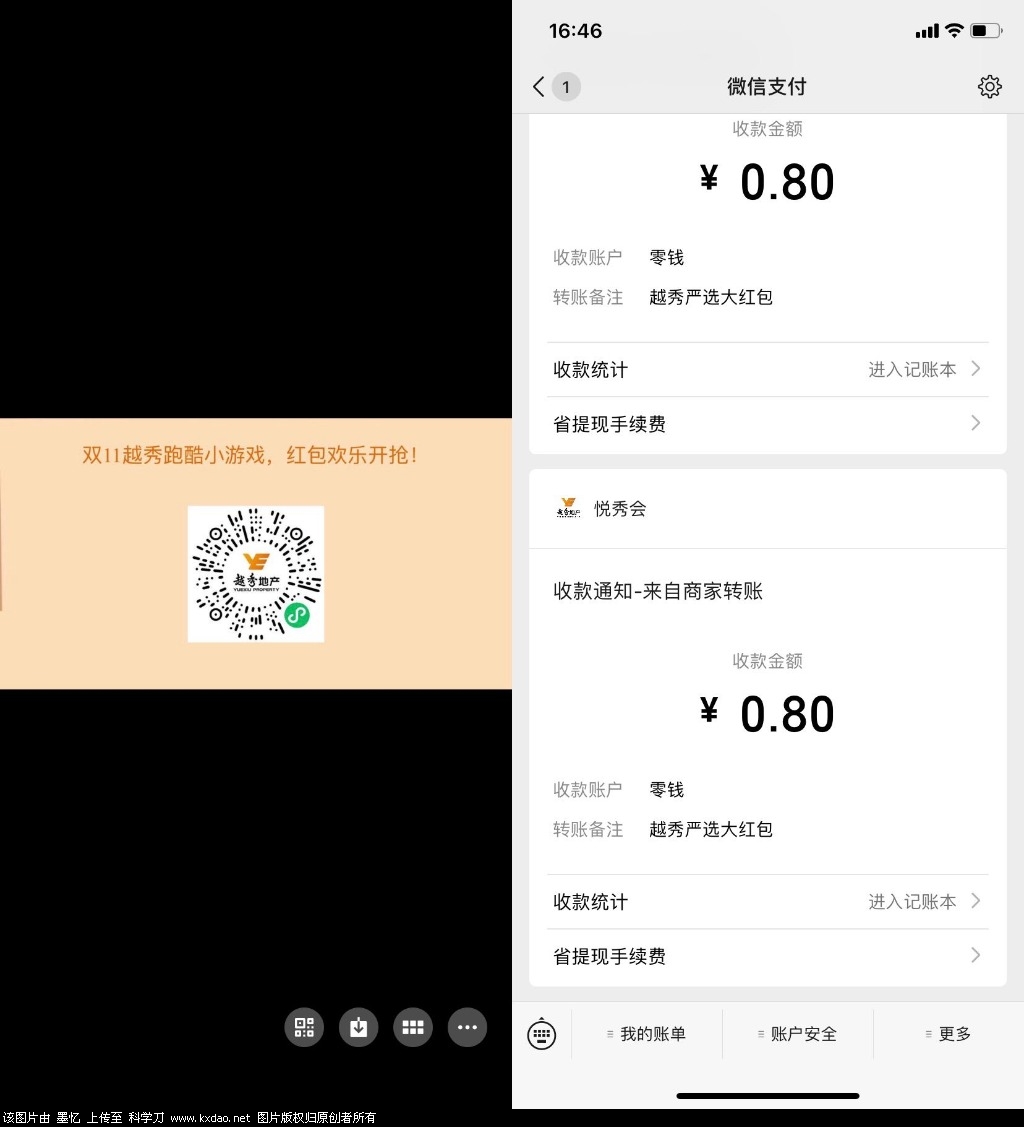Open the 我的账单 menu

point(647,1034)
